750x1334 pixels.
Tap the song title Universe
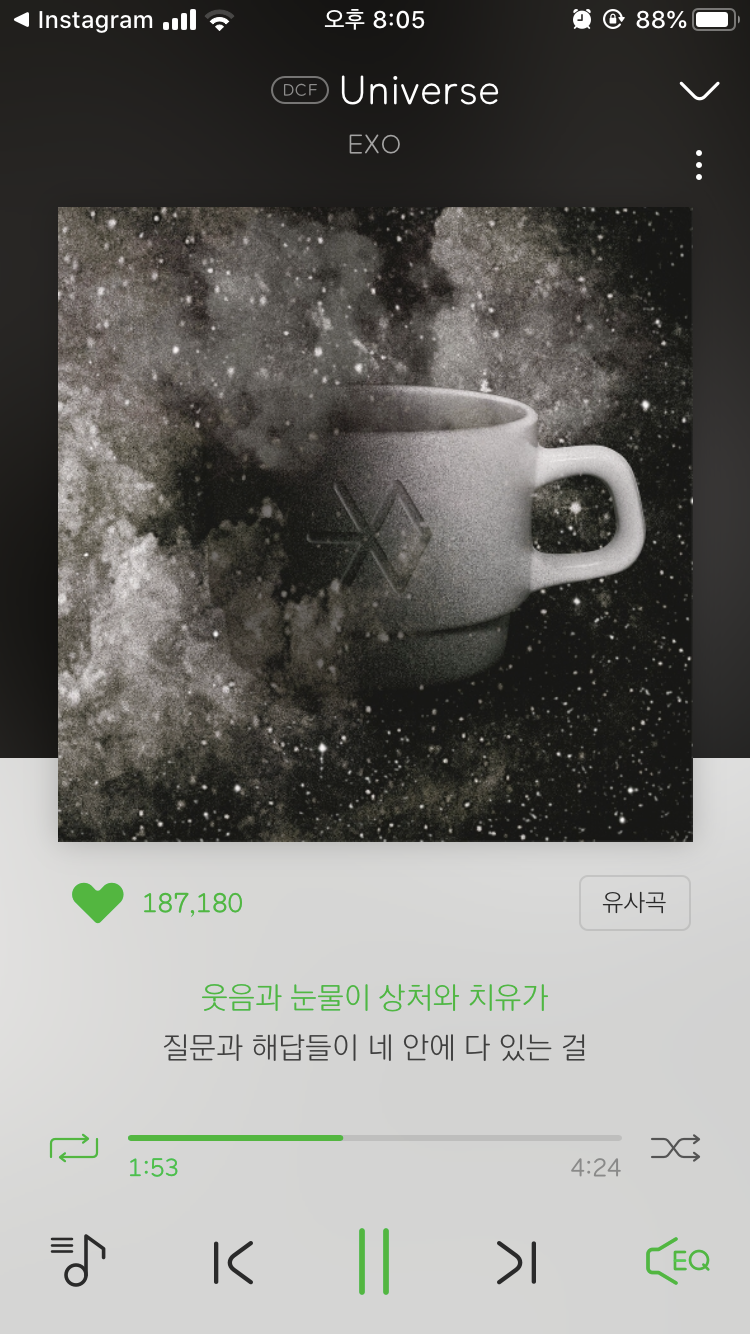(x=419, y=90)
